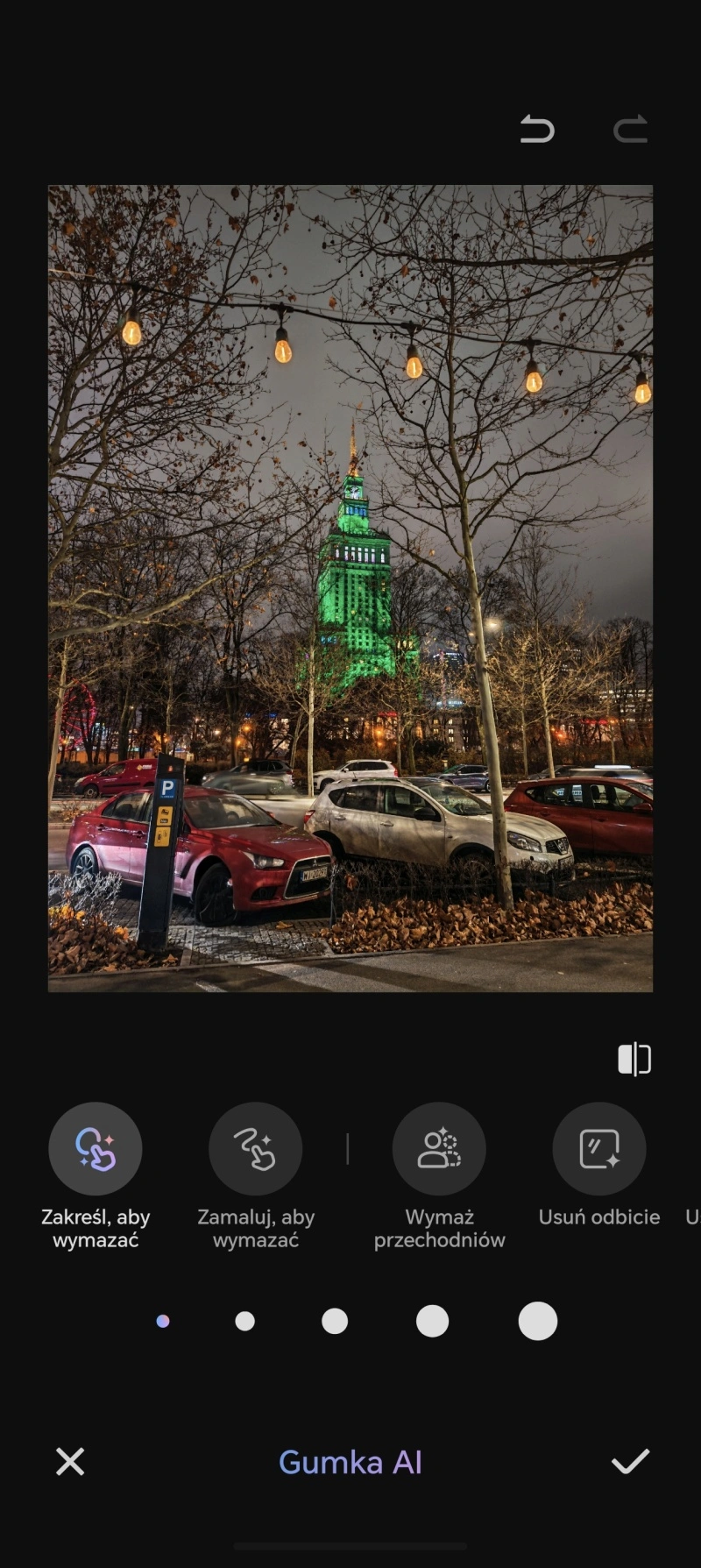Confirm Gumka AI changes with checkmark
Viewport: 701px width, 1568px height.
click(630, 1461)
